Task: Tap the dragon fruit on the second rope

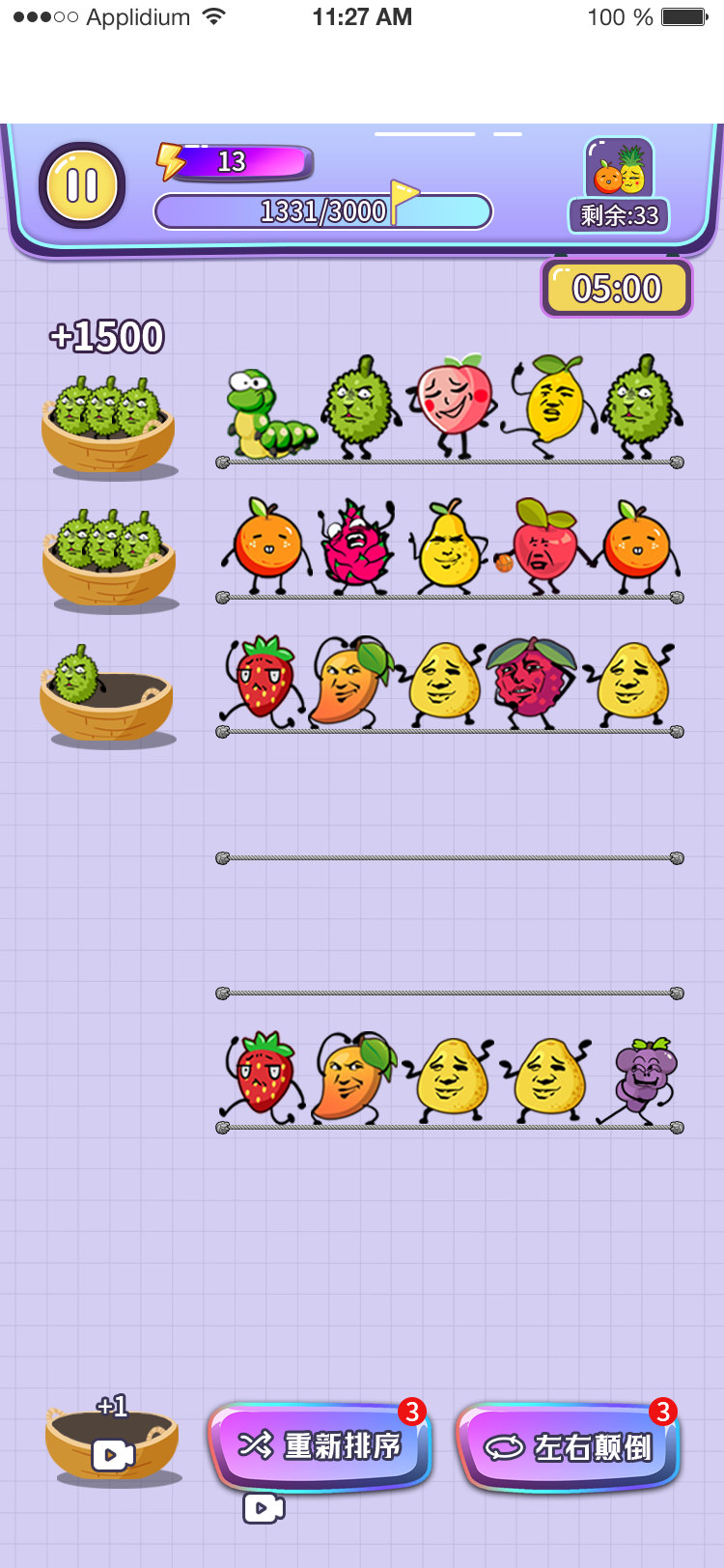Action: pyautogui.click(x=357, y=546)
